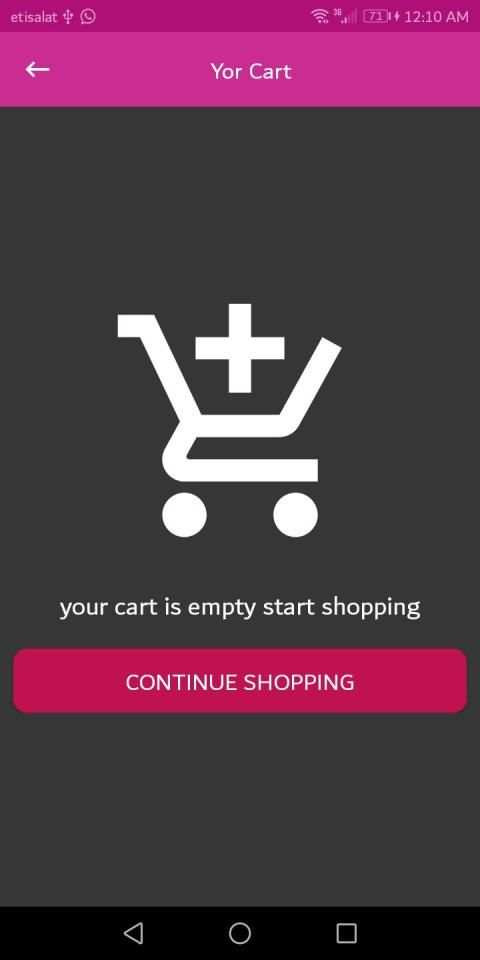This screenshot has height=960, width=480.
Task: Tap the system back button
Action: point(133,933)
